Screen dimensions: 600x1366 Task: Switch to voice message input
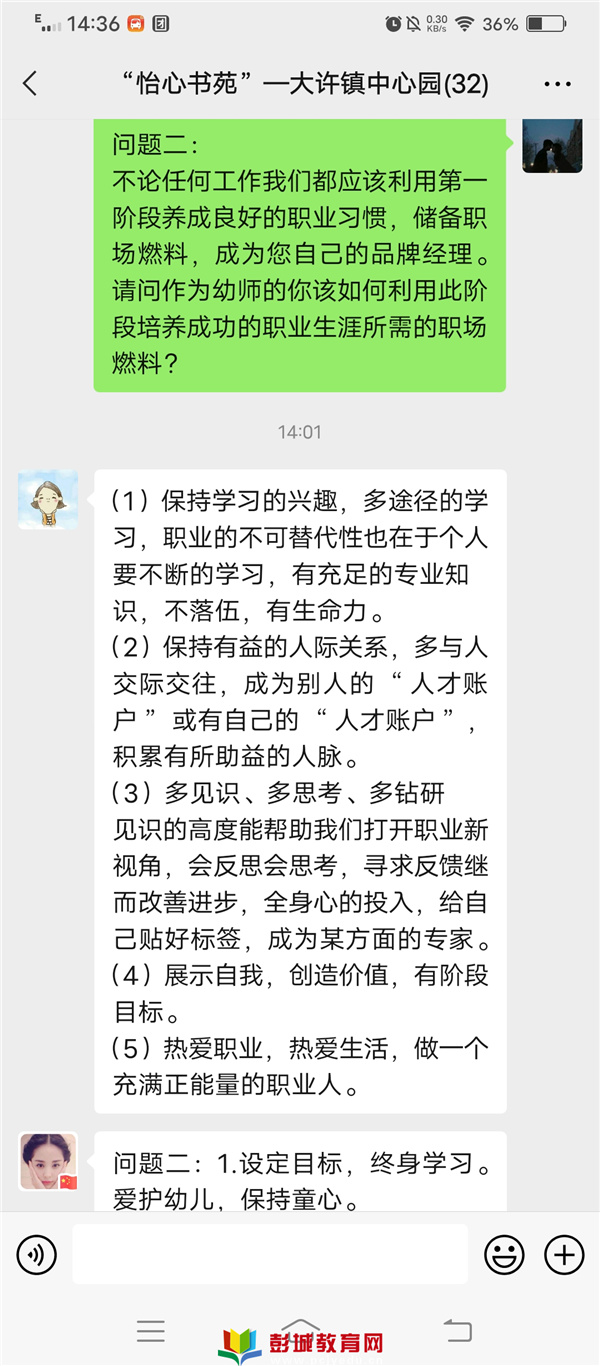(x=37, y=1254)
